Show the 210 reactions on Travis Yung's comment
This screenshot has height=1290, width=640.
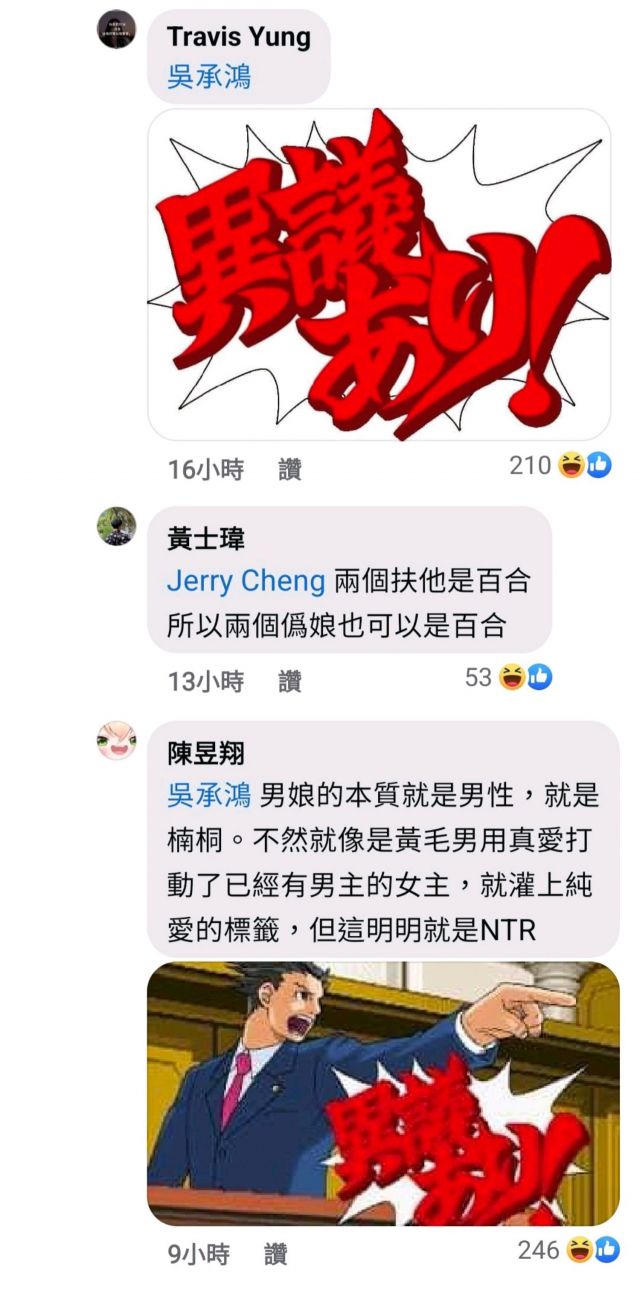pyautogui.click(x=560, y=464)
